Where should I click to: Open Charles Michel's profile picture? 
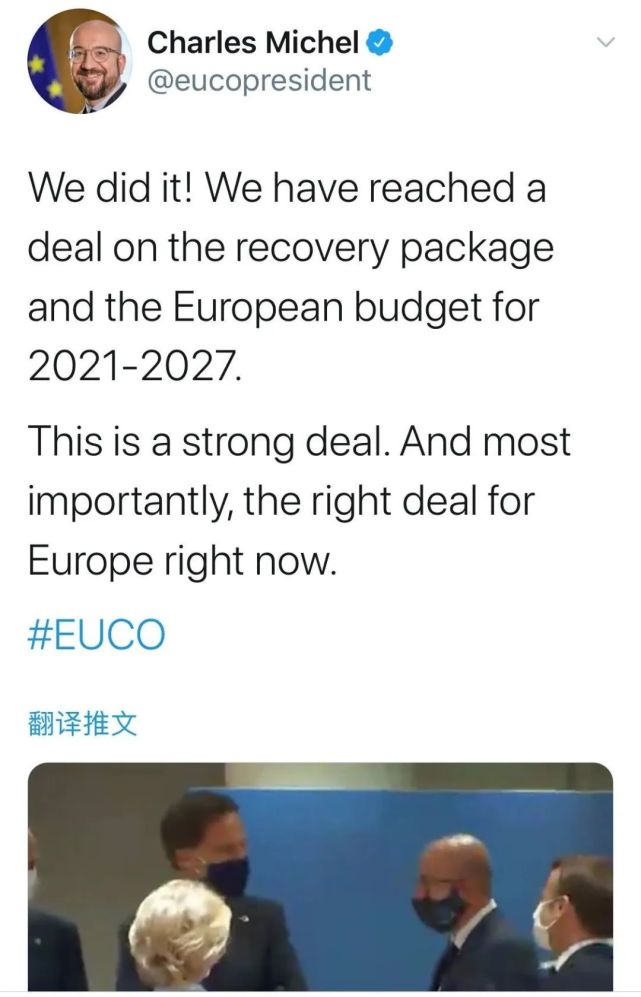79,64
